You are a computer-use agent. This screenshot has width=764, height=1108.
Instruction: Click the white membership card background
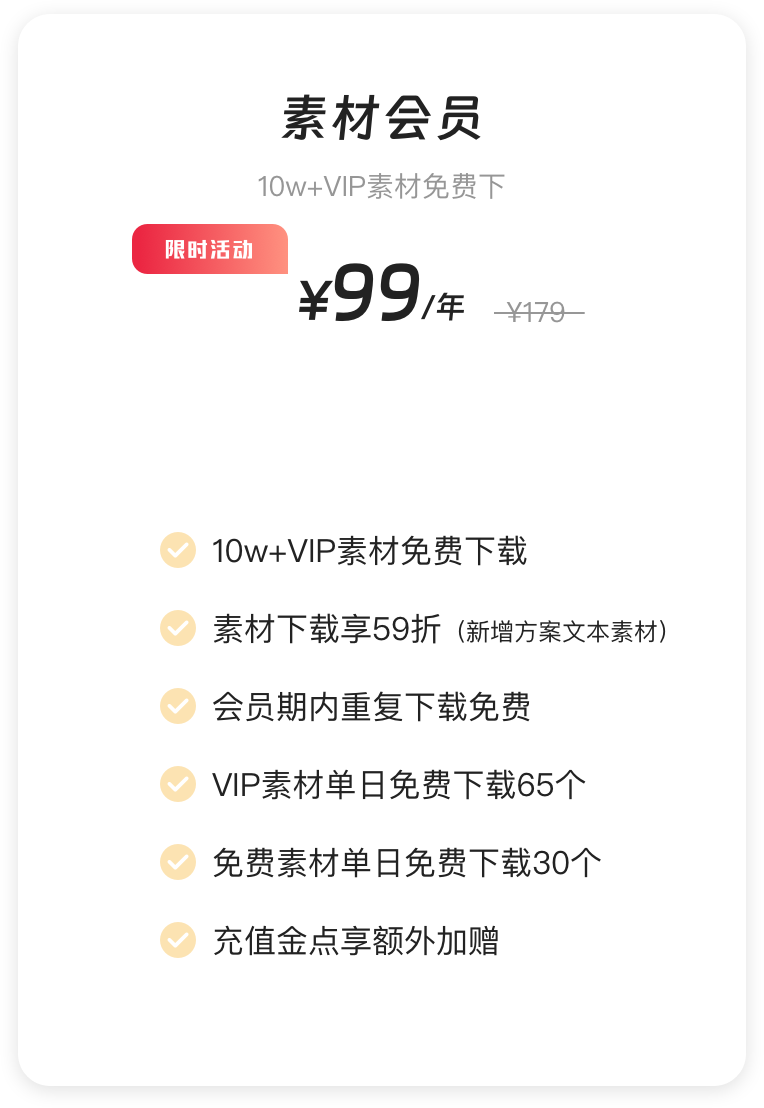381,430
